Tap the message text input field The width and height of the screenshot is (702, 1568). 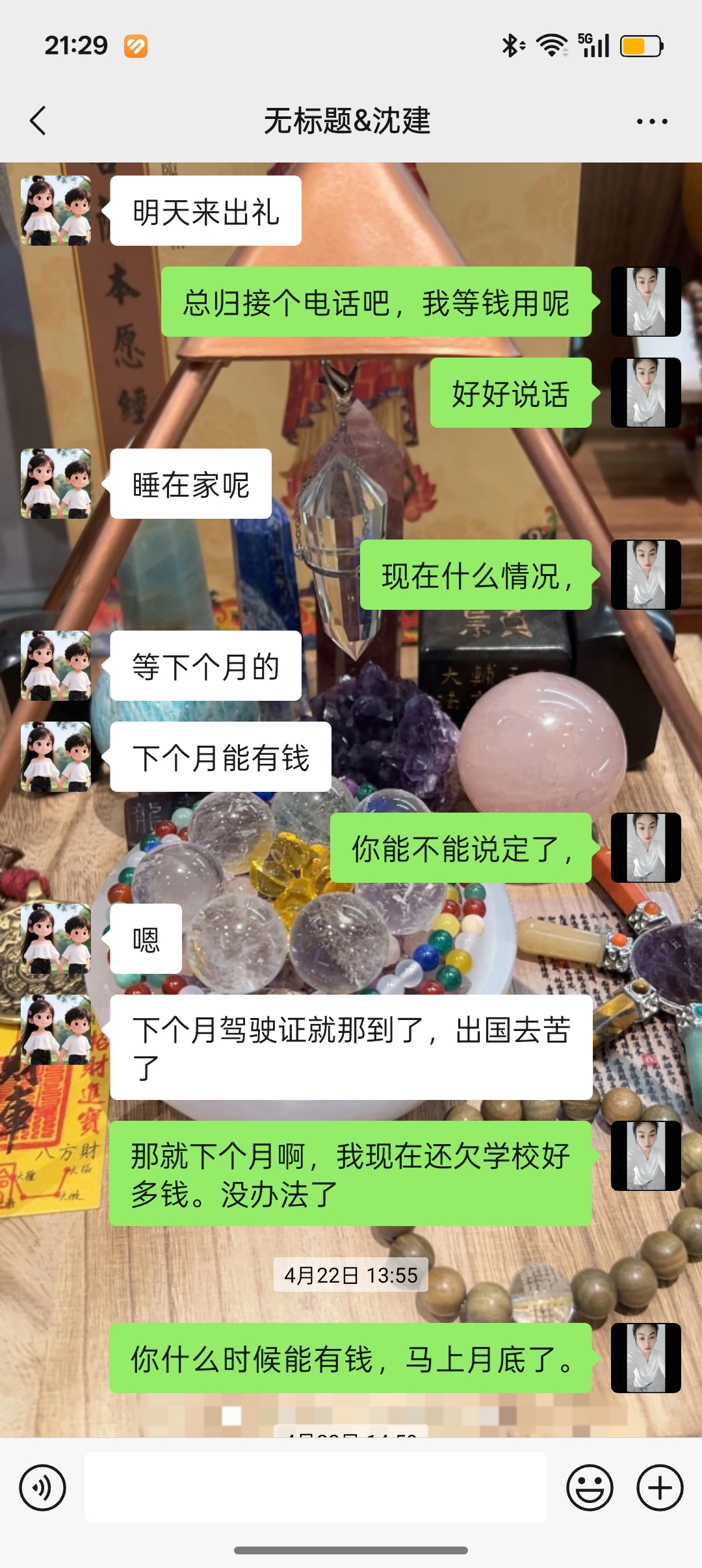[315, 1487]
